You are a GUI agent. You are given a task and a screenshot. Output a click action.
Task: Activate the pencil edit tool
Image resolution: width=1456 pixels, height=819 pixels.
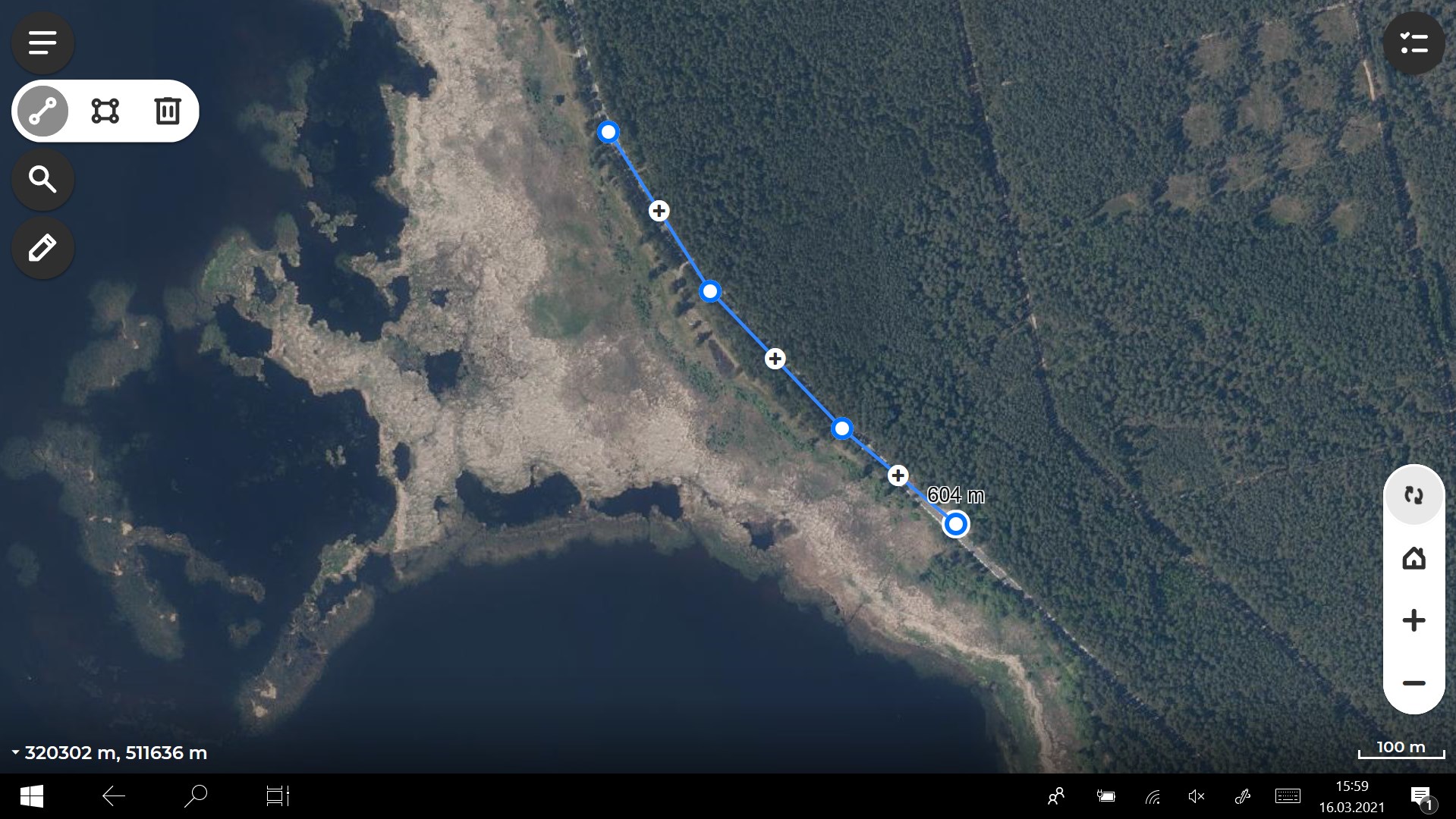coord(42,248)
